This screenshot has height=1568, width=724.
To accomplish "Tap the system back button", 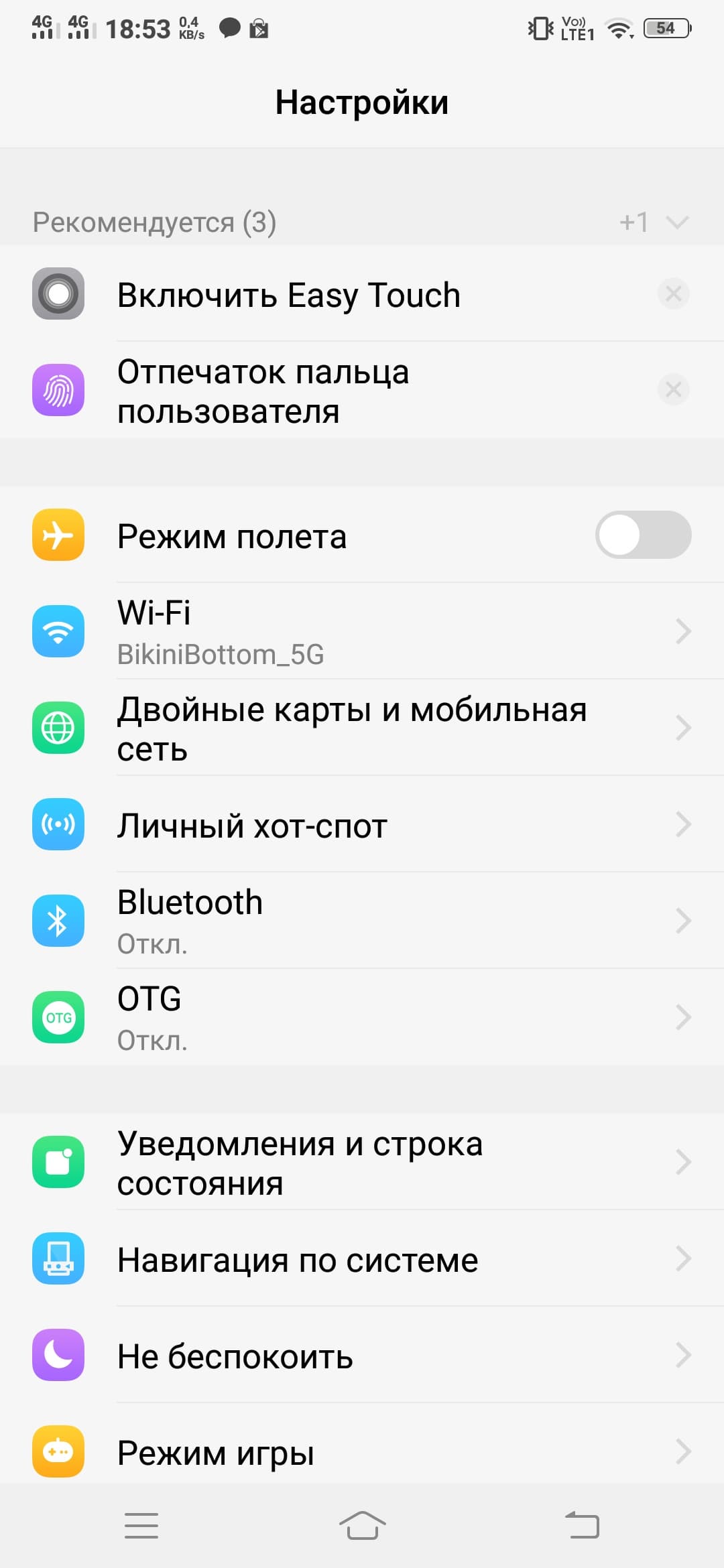I will pyautogui.click(x=582, y=1526).
